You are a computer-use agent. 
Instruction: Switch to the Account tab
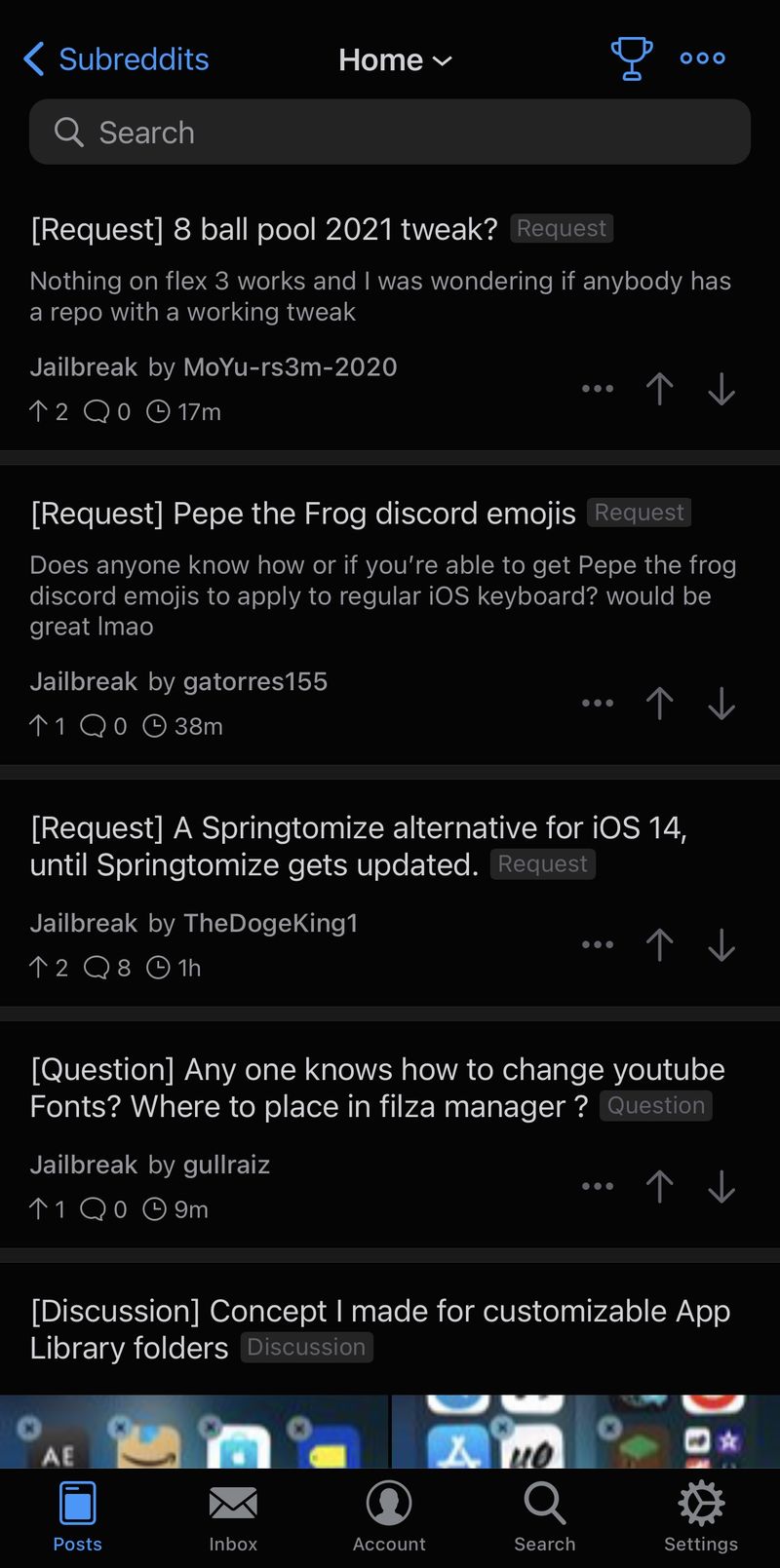[x=389, y=1516]
